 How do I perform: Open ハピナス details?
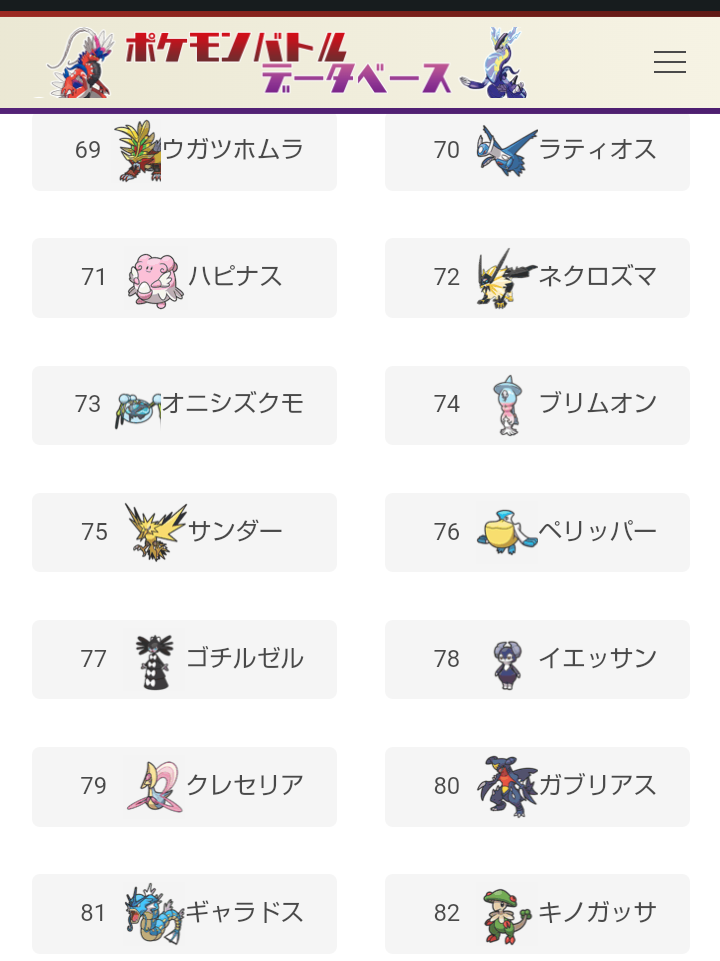pyautogui.click(x=184, y=278)
